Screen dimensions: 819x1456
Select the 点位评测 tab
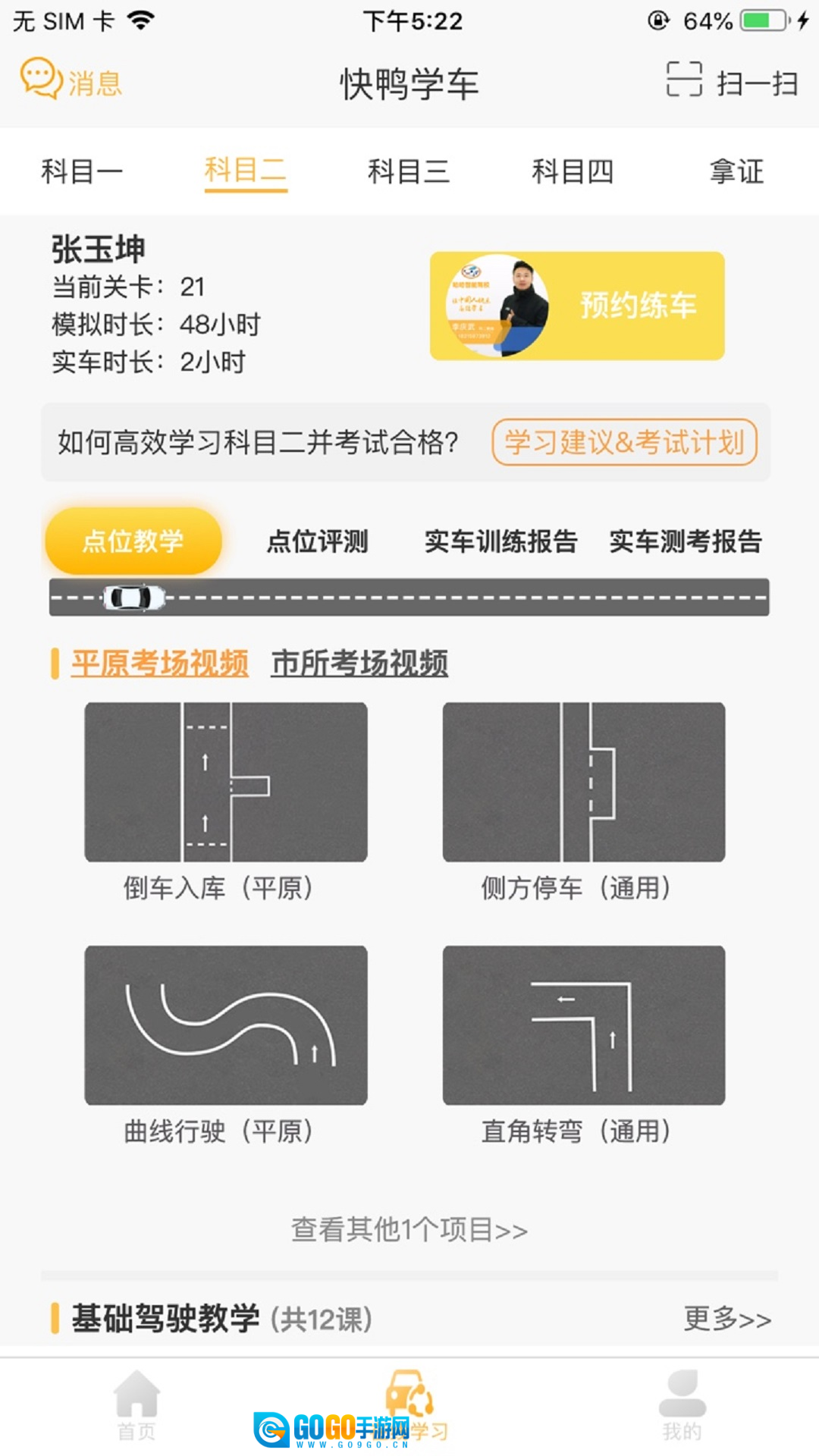pyautogui.click(x=317, y=541)
